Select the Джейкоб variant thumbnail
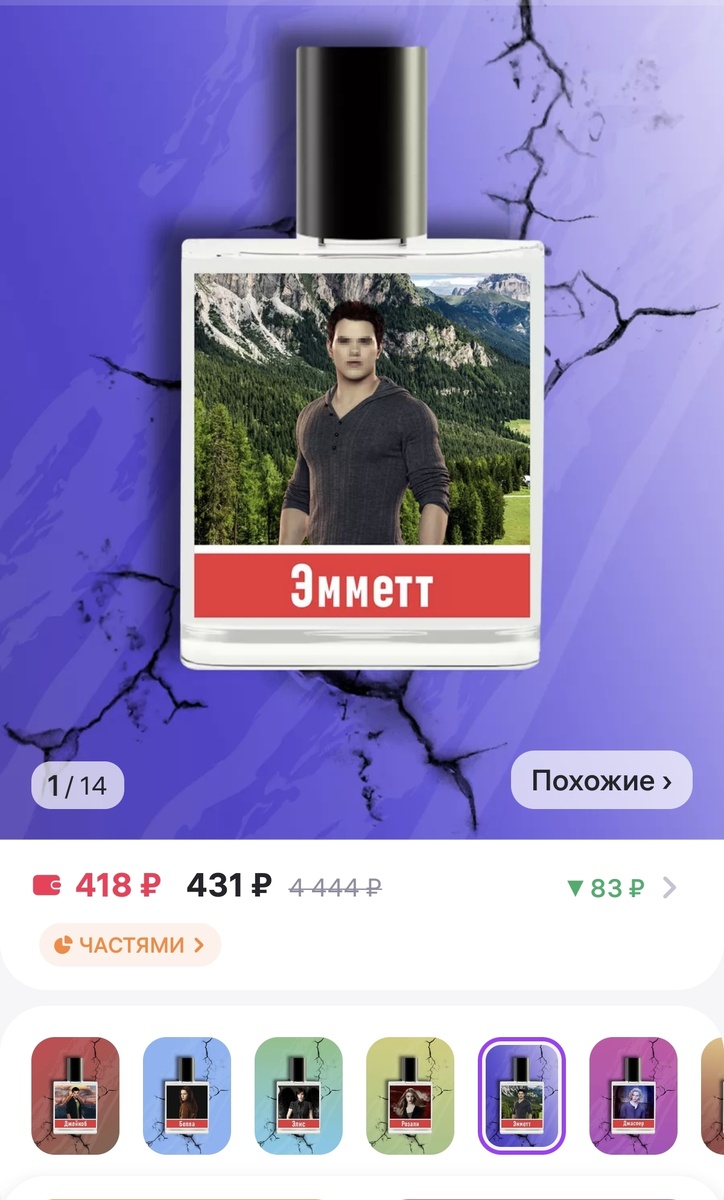Screen dimensions: 724x1200 [75, 1096]
